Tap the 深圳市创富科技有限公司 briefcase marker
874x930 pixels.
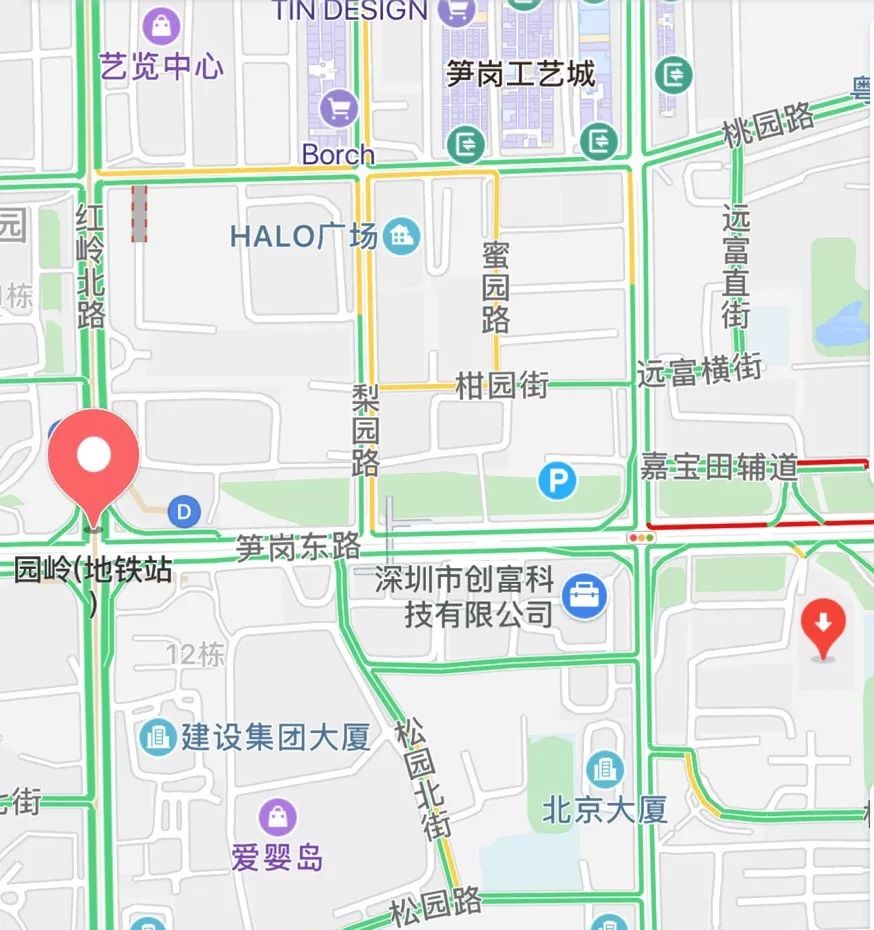pyautogui.click(x=584, y=596)
